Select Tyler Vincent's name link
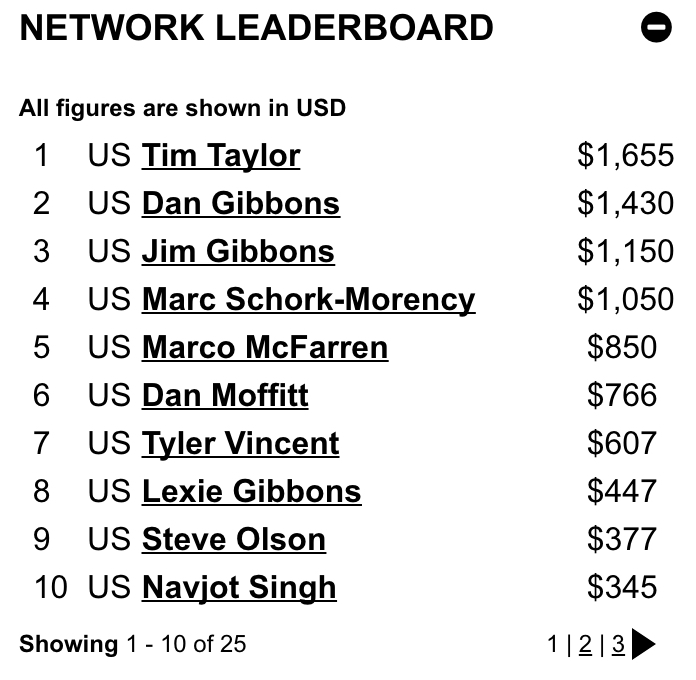 click(240, 444)
